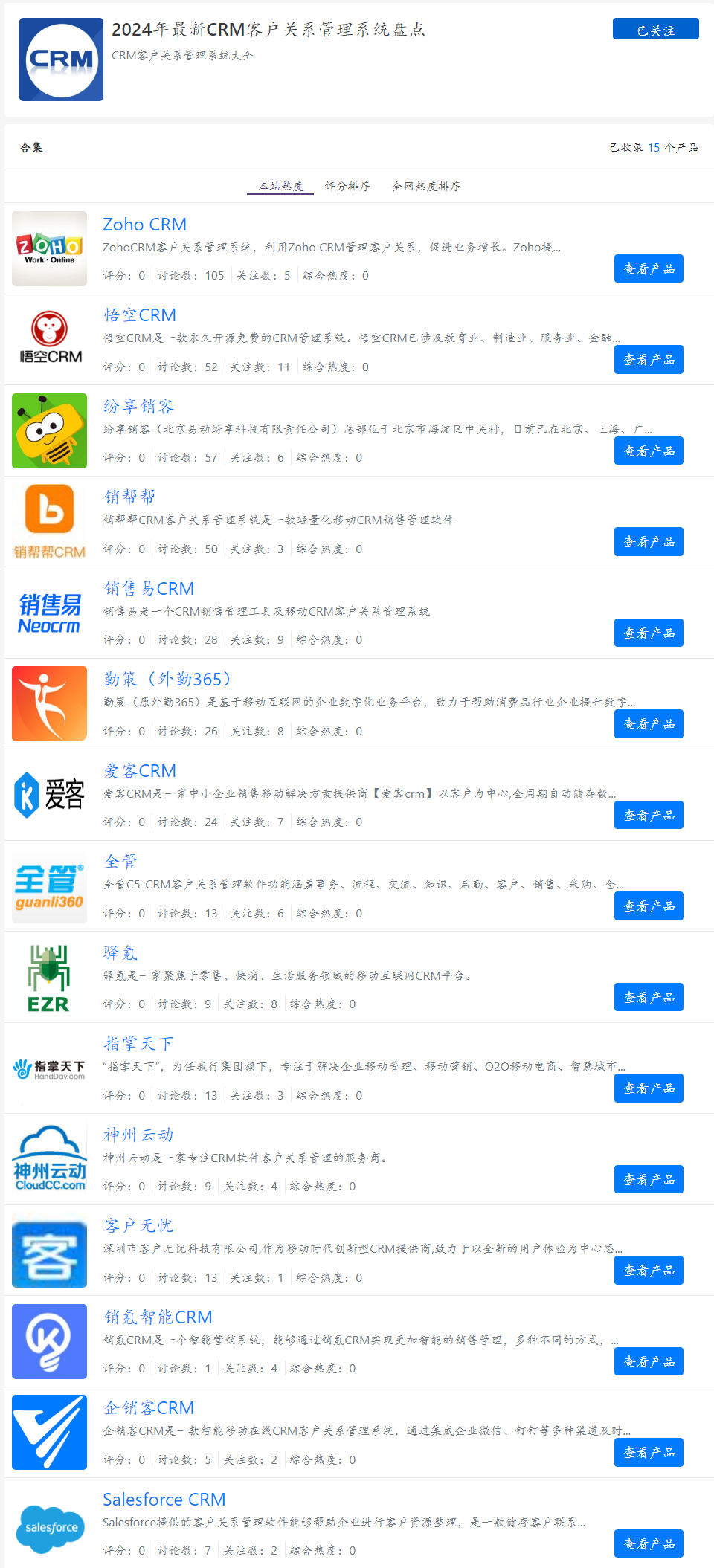
Task: Open the Zoho CRM title link
Action: click(x=144, y=224)
